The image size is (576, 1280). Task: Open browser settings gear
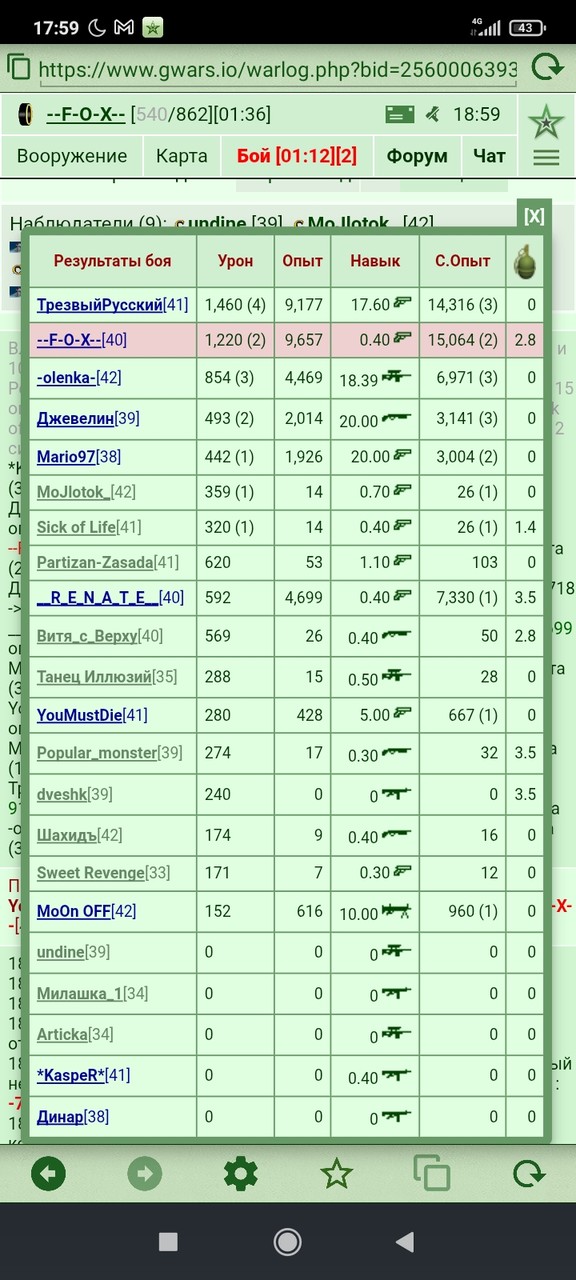click(241, 1172)
